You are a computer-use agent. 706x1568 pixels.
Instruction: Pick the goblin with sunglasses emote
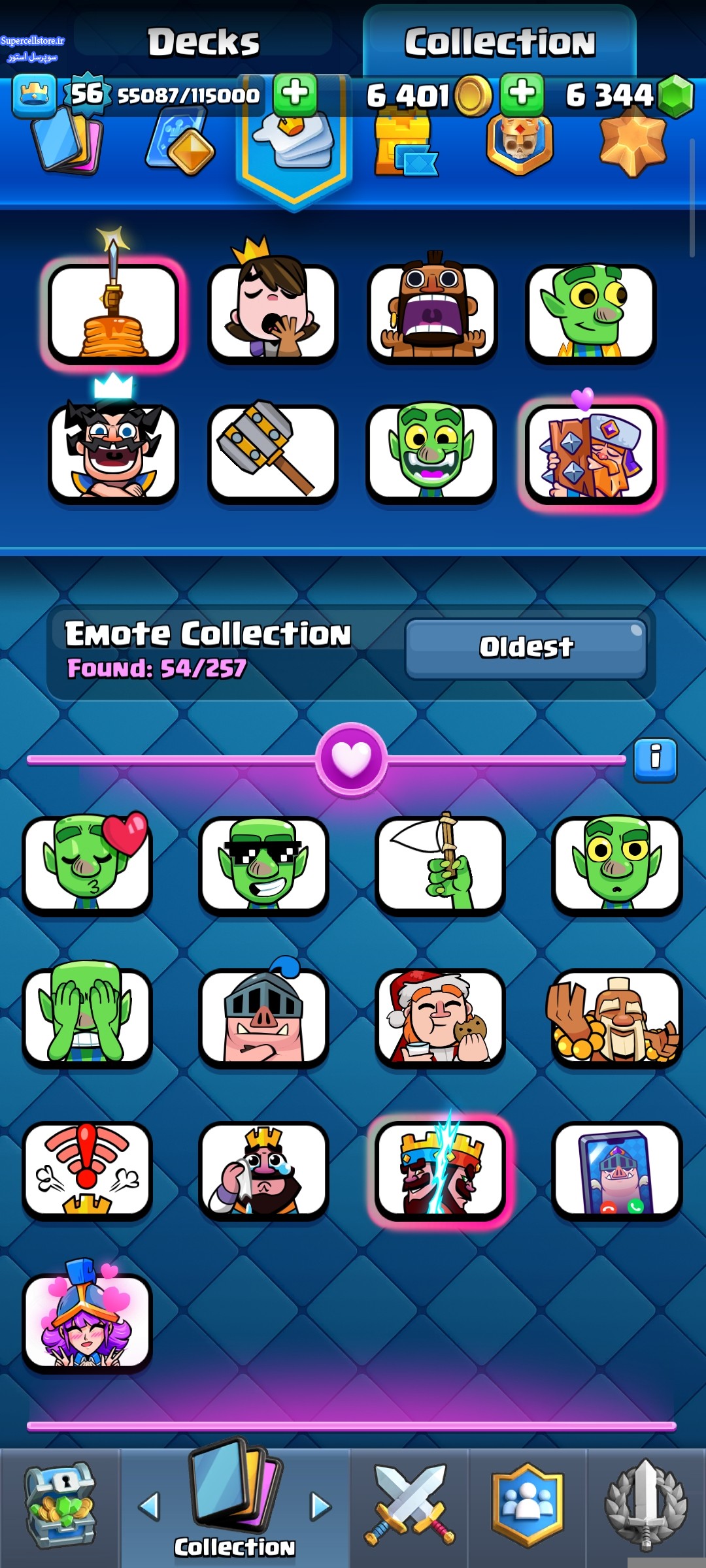click(263, 864)
